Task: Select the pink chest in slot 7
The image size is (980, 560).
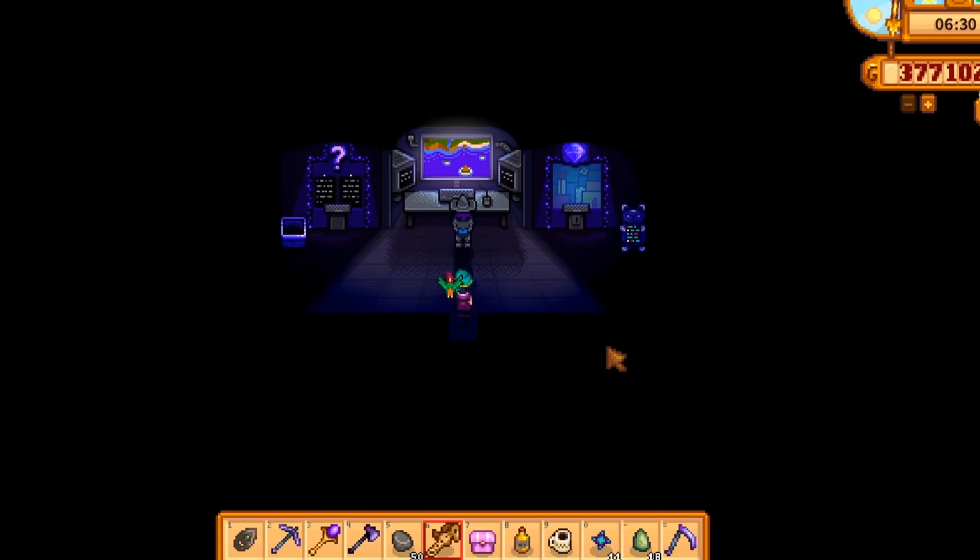Action: tap(482, 540)
